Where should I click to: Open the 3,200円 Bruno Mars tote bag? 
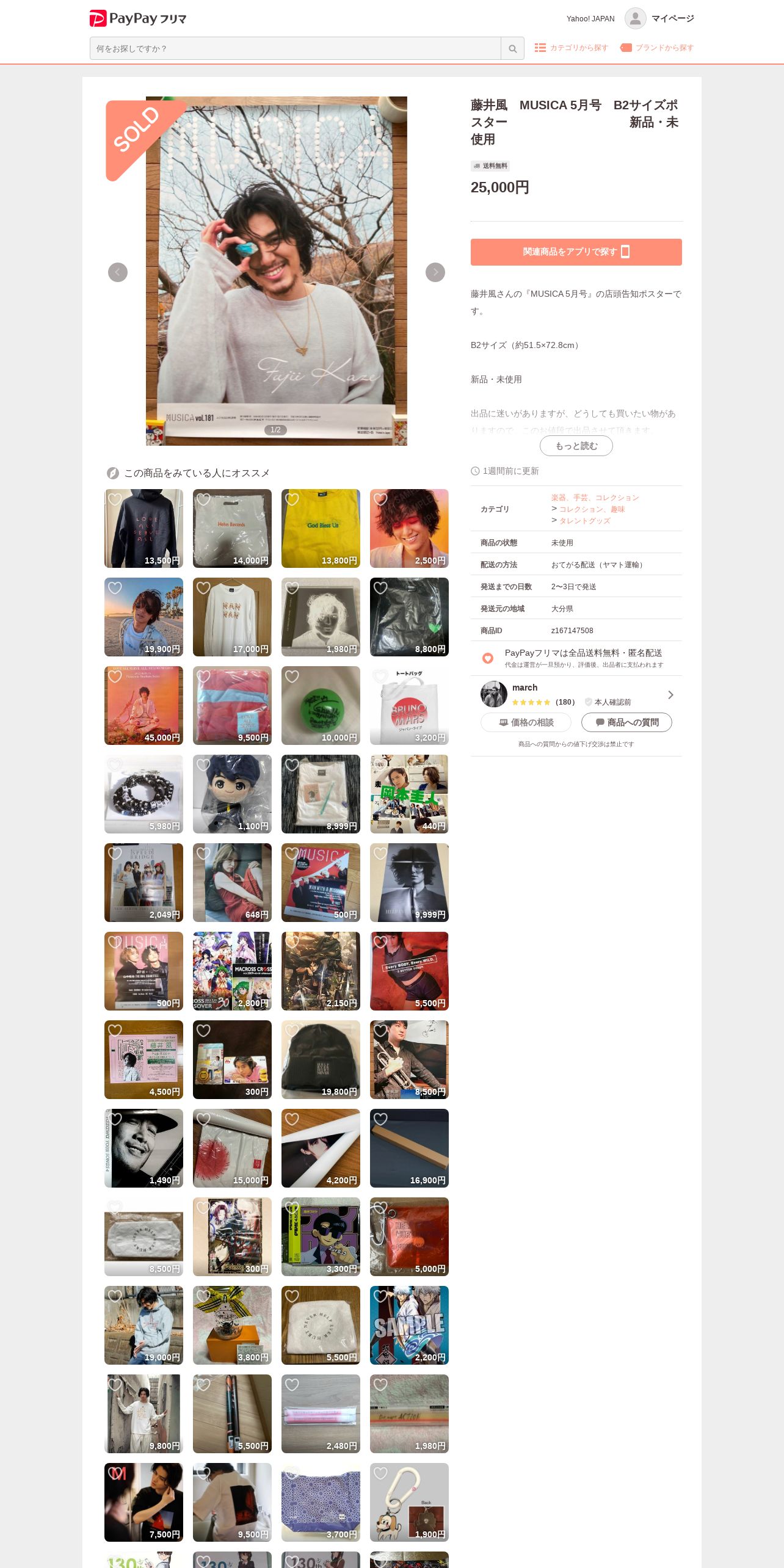pyautogui.click(x=409, y=706)
